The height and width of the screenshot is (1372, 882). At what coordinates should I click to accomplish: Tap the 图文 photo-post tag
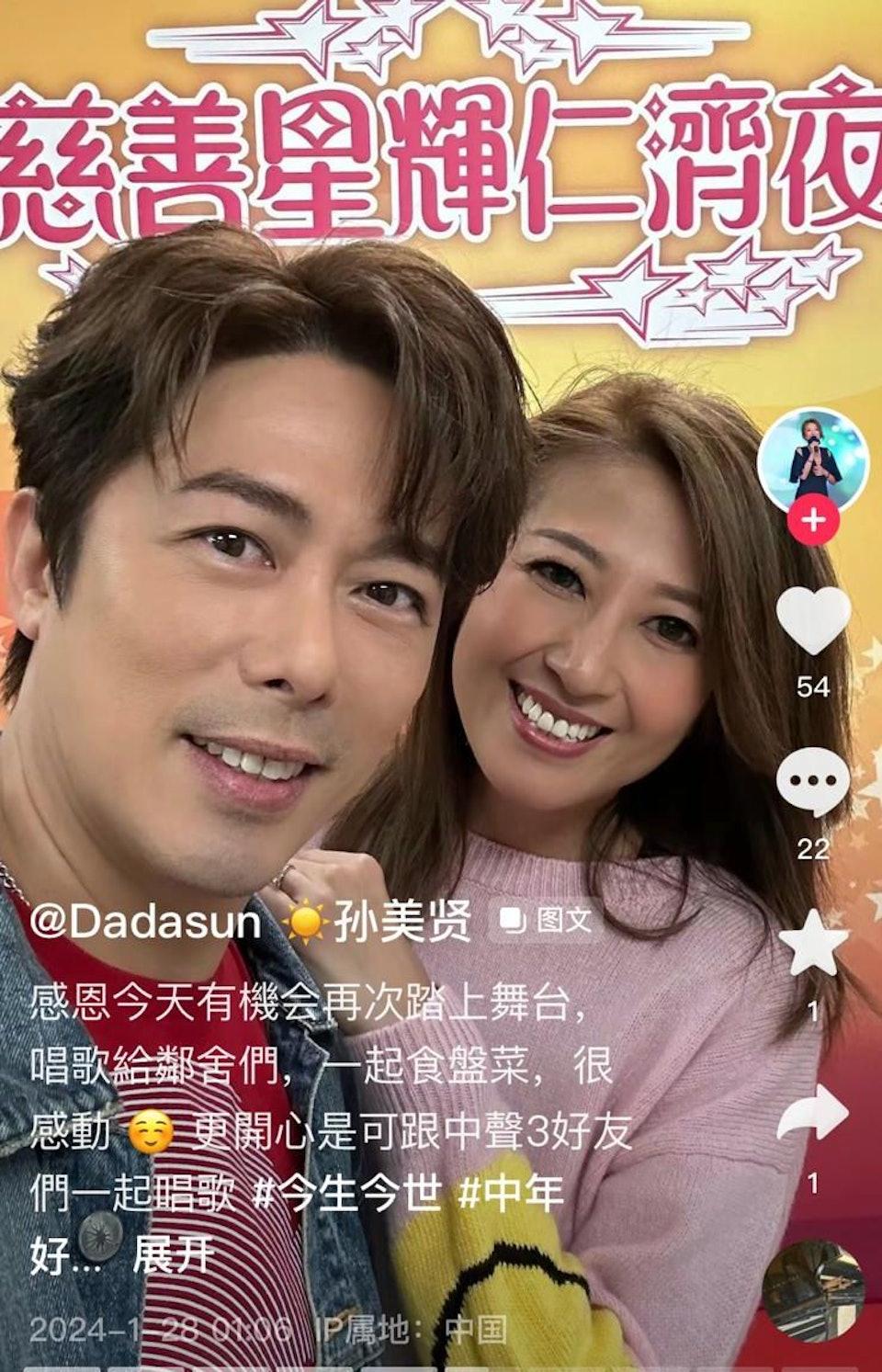pos(547,920)
